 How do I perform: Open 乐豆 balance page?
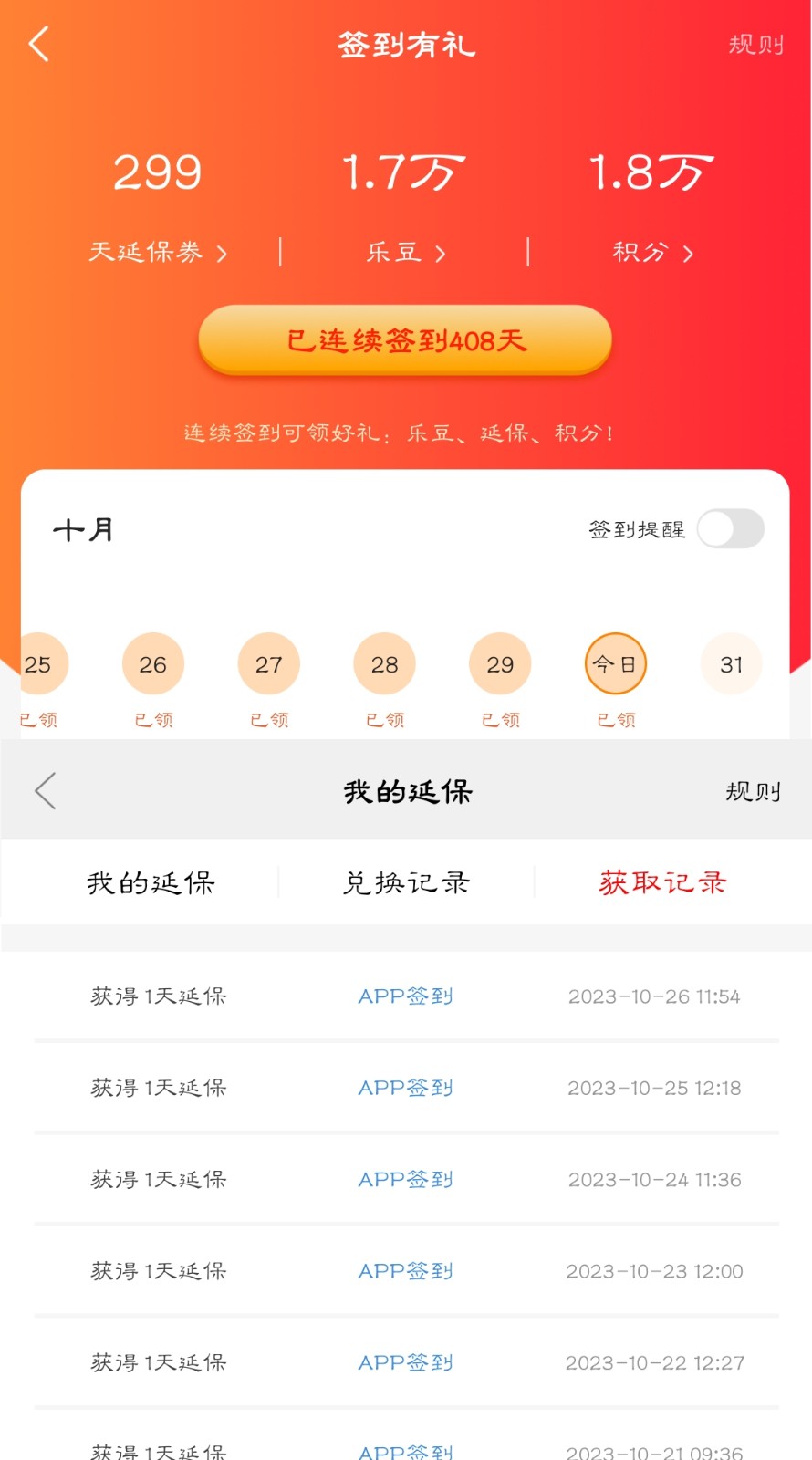pos(405,253)
